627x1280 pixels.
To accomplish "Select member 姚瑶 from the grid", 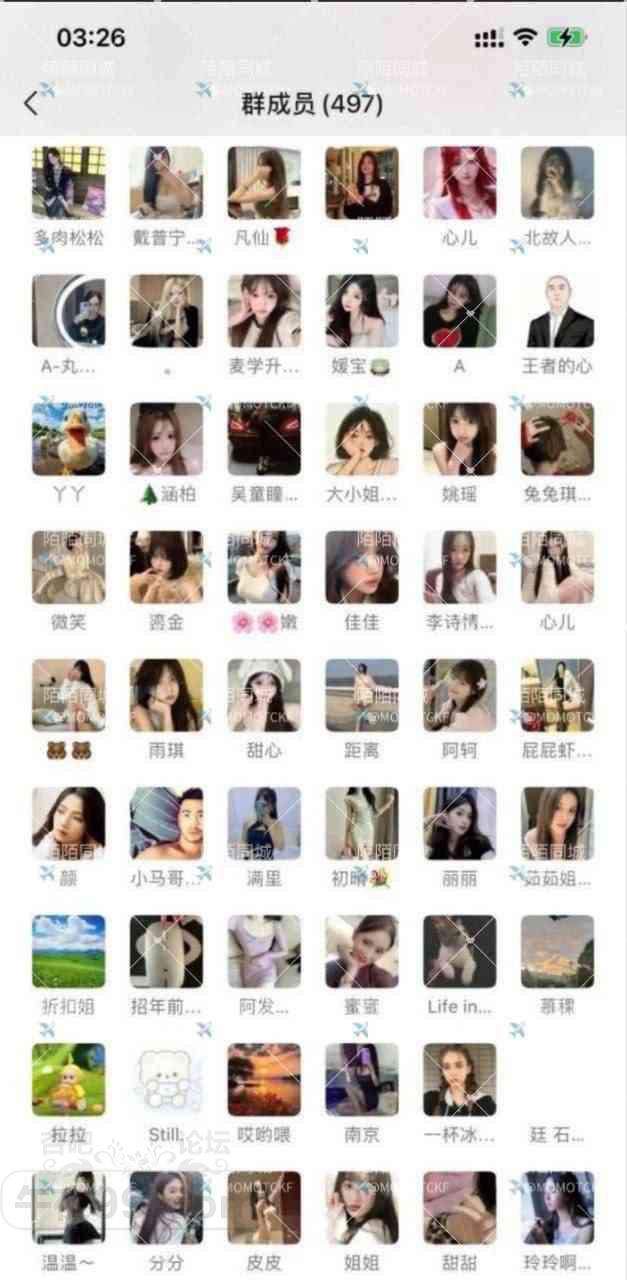I will (x=459, y=439).
